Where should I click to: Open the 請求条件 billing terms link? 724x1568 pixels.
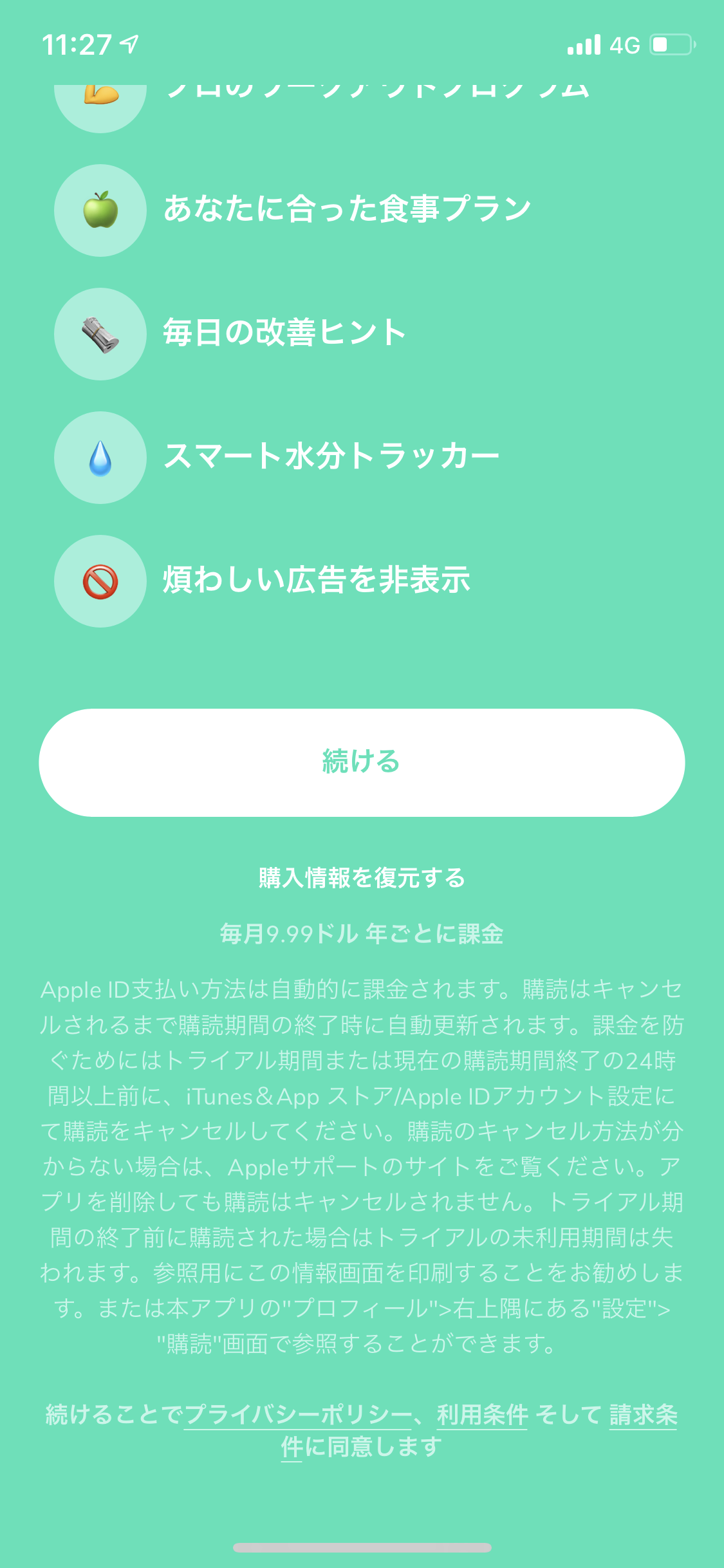click(643, 1414)
